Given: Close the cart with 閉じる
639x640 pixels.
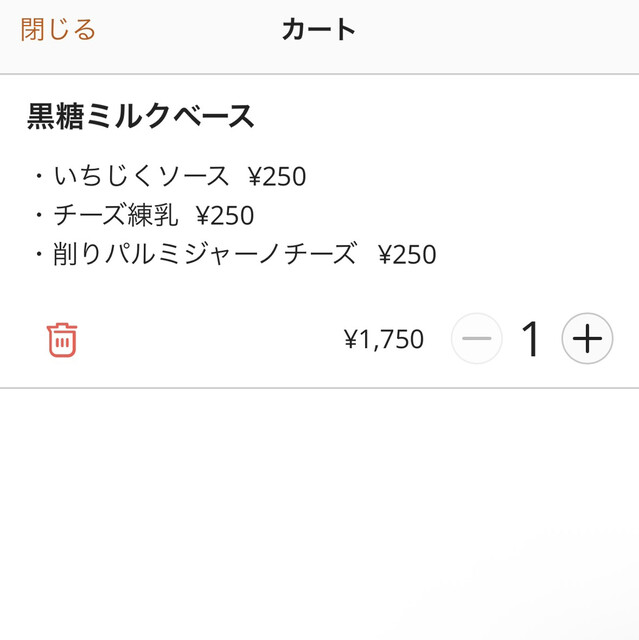Looking at the screenshot, I should (58, 30).
